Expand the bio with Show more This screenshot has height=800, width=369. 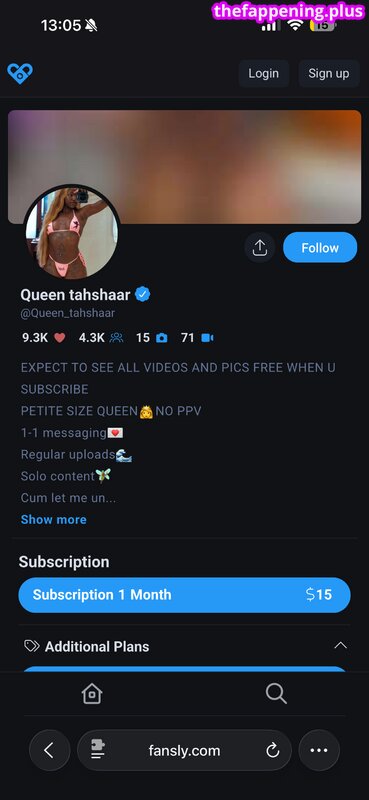coord(54,519)
